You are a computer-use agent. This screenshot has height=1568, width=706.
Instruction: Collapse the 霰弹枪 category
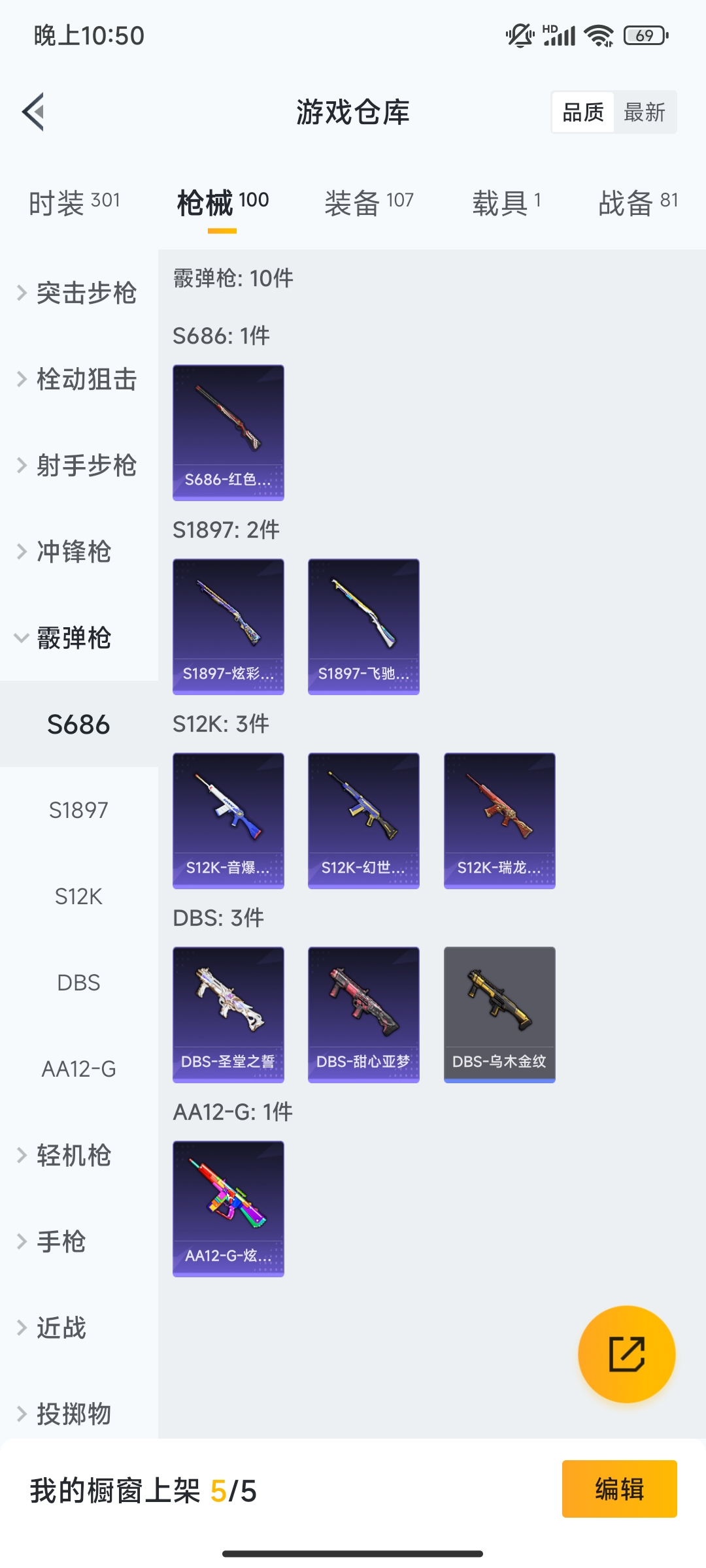(78, 638)
